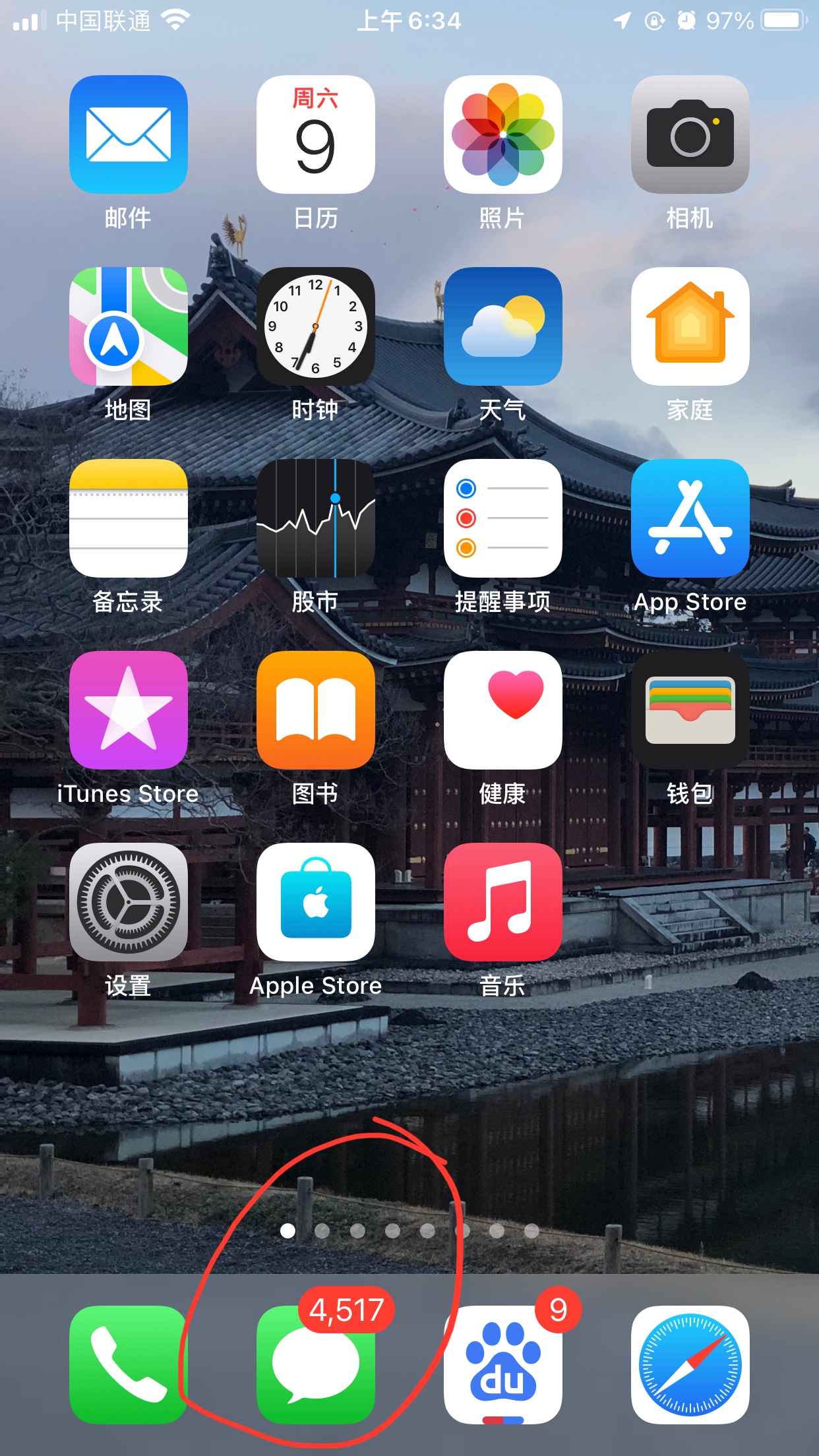This screenshot has height=1456, width=819.
Task: Open the 日历 Calendar app
Action: (x=315, y=135)
